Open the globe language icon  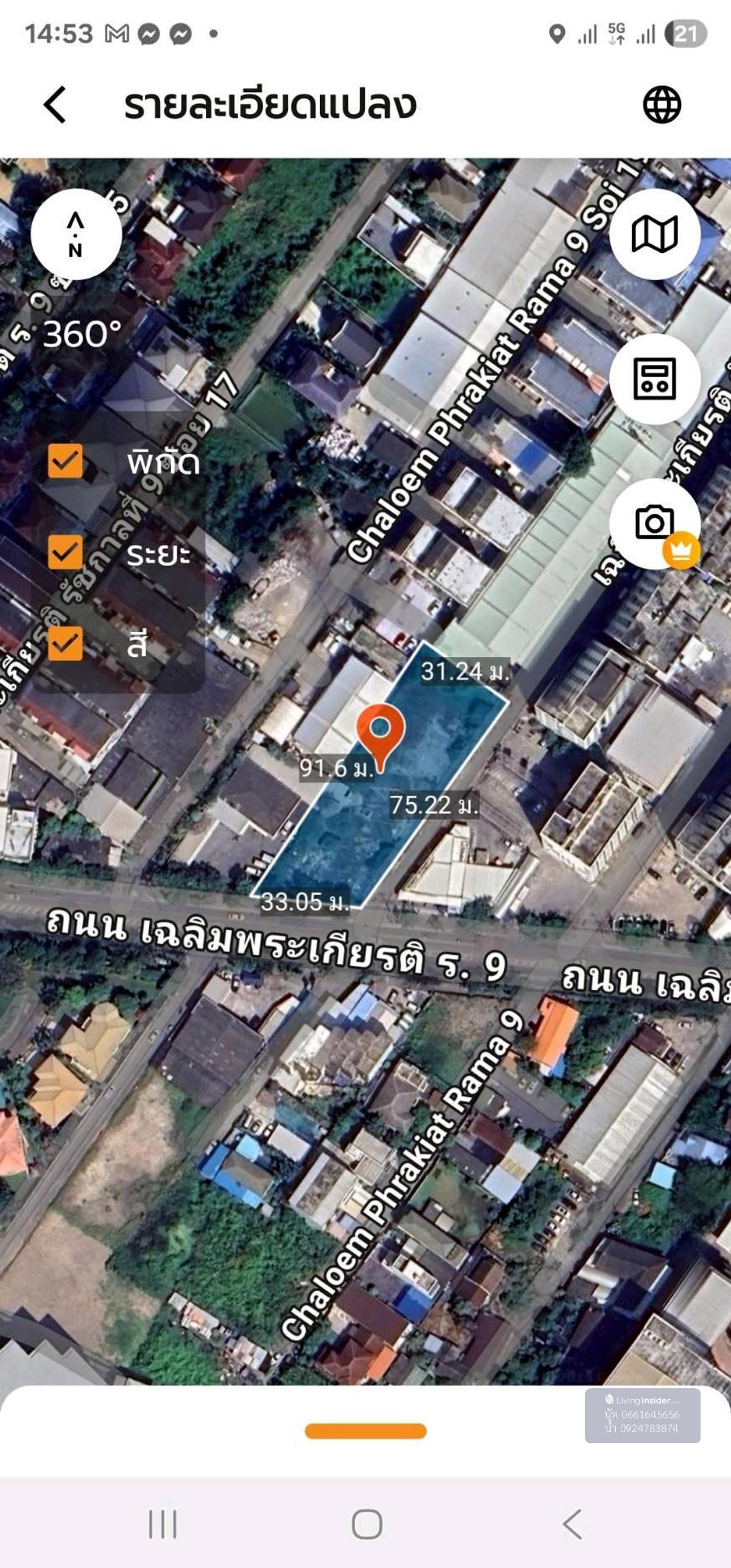pos(662,104)
